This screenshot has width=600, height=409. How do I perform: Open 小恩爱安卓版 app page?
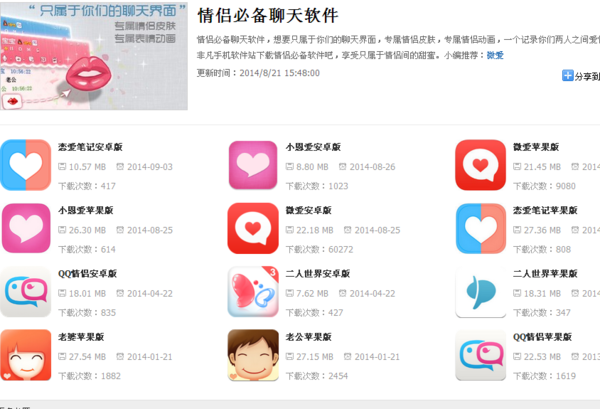coord(313,147)
